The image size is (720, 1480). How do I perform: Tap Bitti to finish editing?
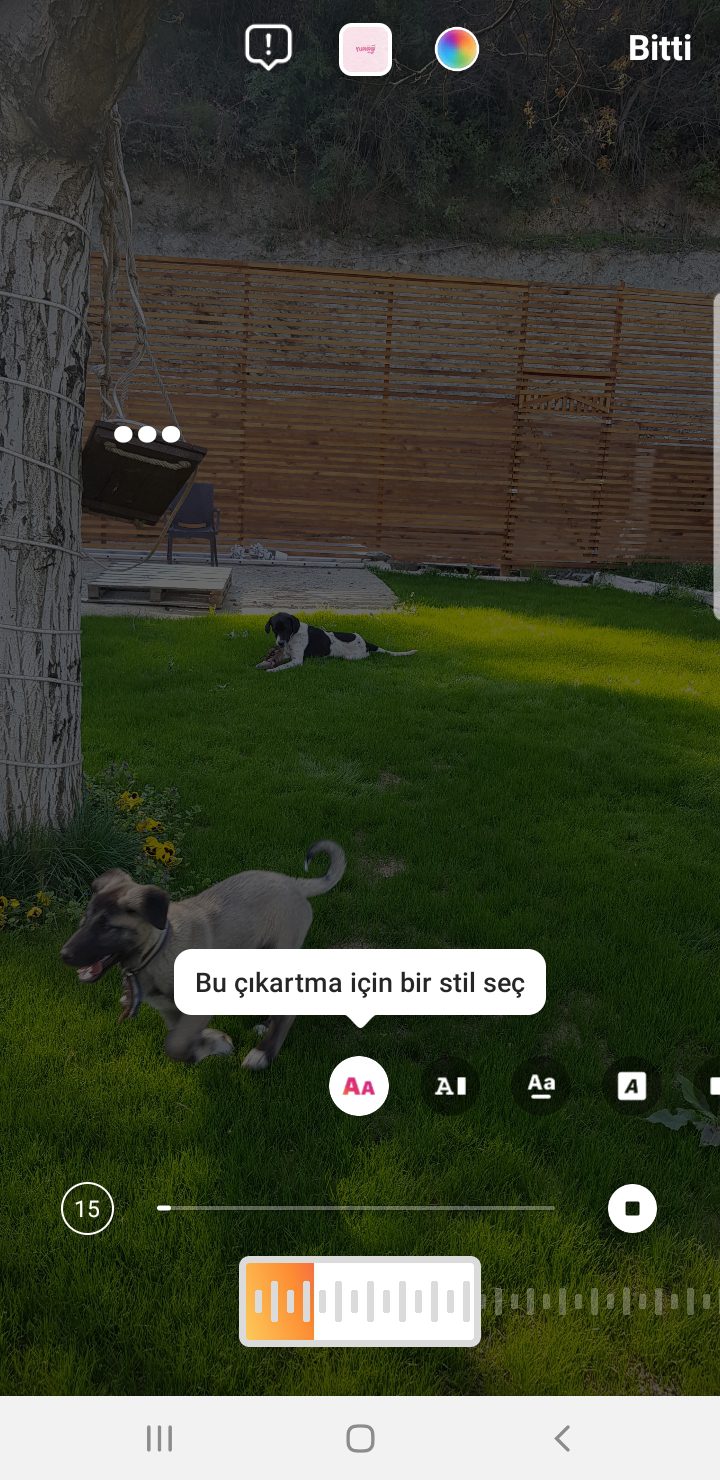pos(659,48)
